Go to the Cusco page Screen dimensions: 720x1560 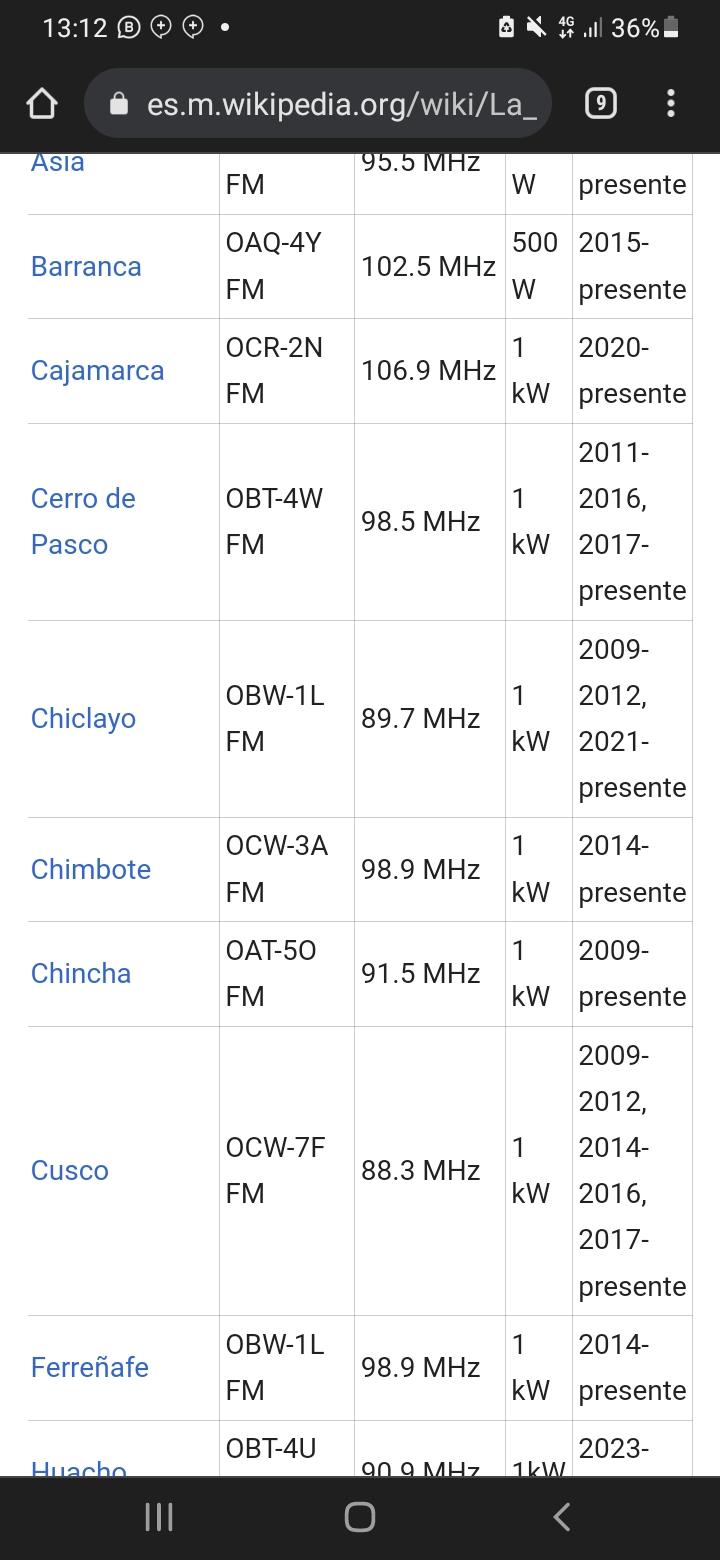click(x=70, y=1171)
